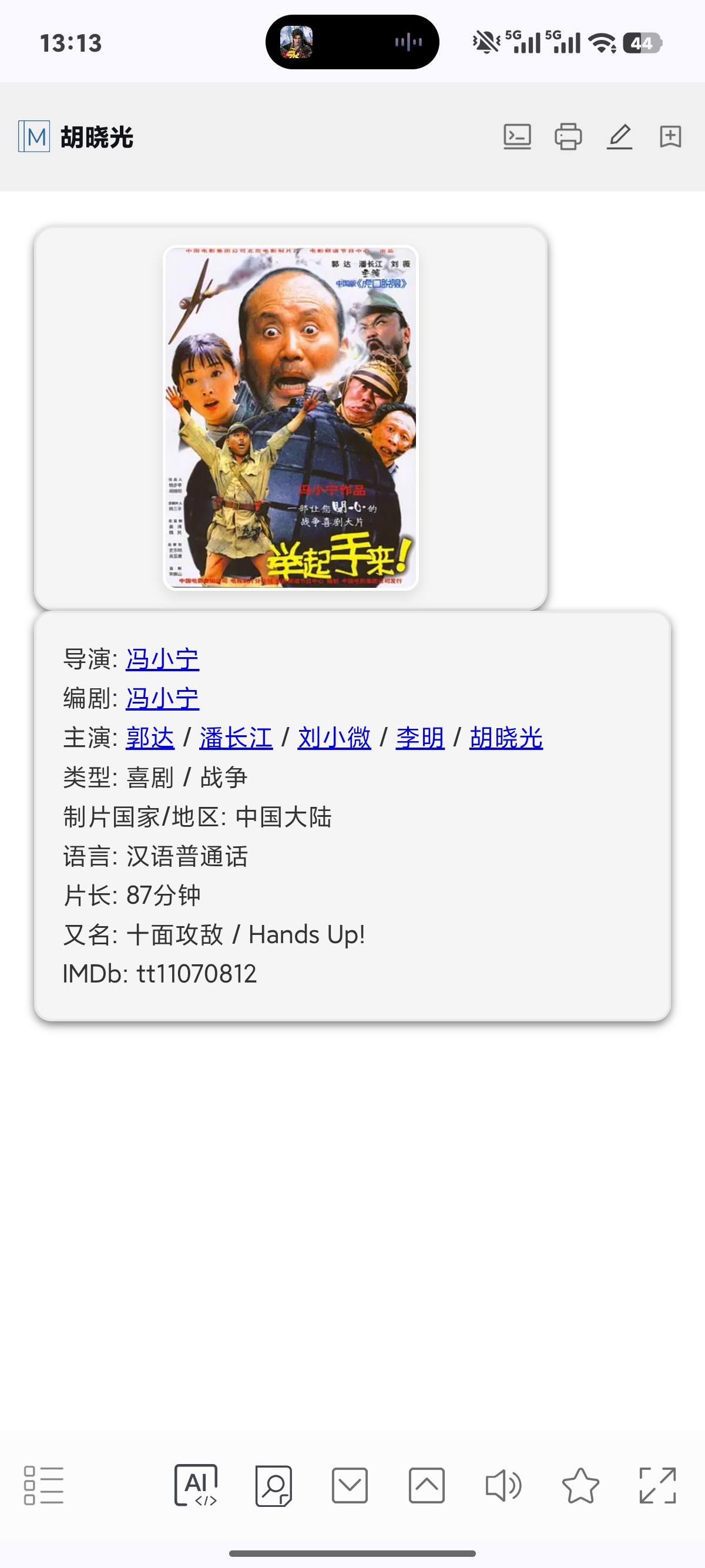
Task: Jump down with the down-arrow button
Action: click(350, 1485)
